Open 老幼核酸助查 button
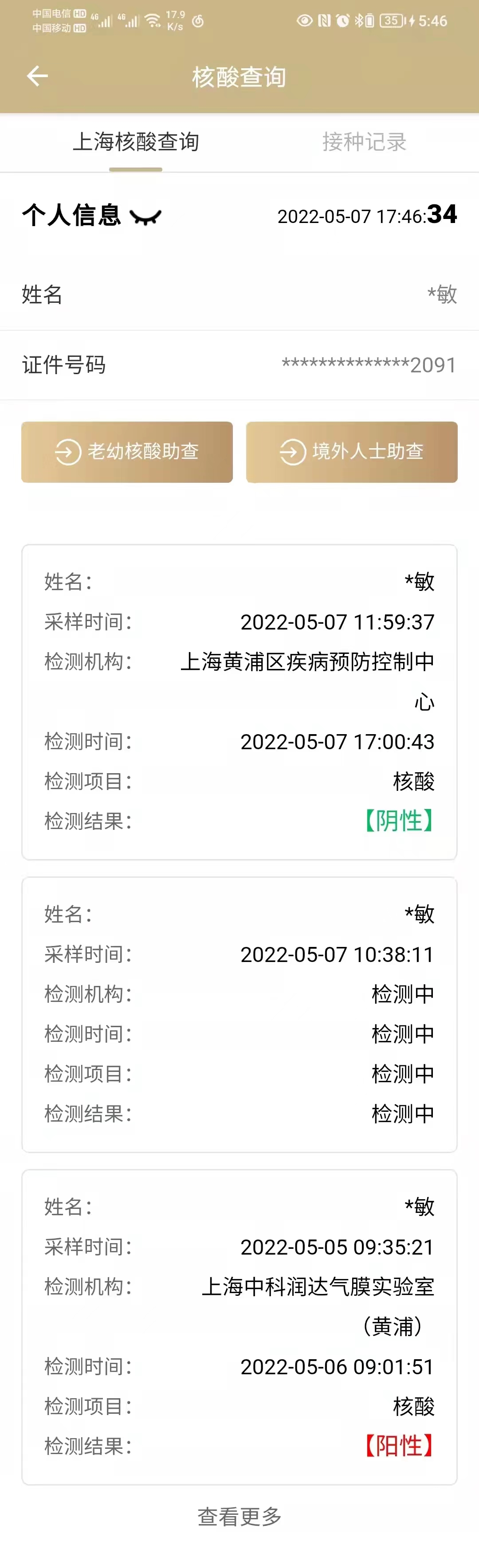 [127, 452]
